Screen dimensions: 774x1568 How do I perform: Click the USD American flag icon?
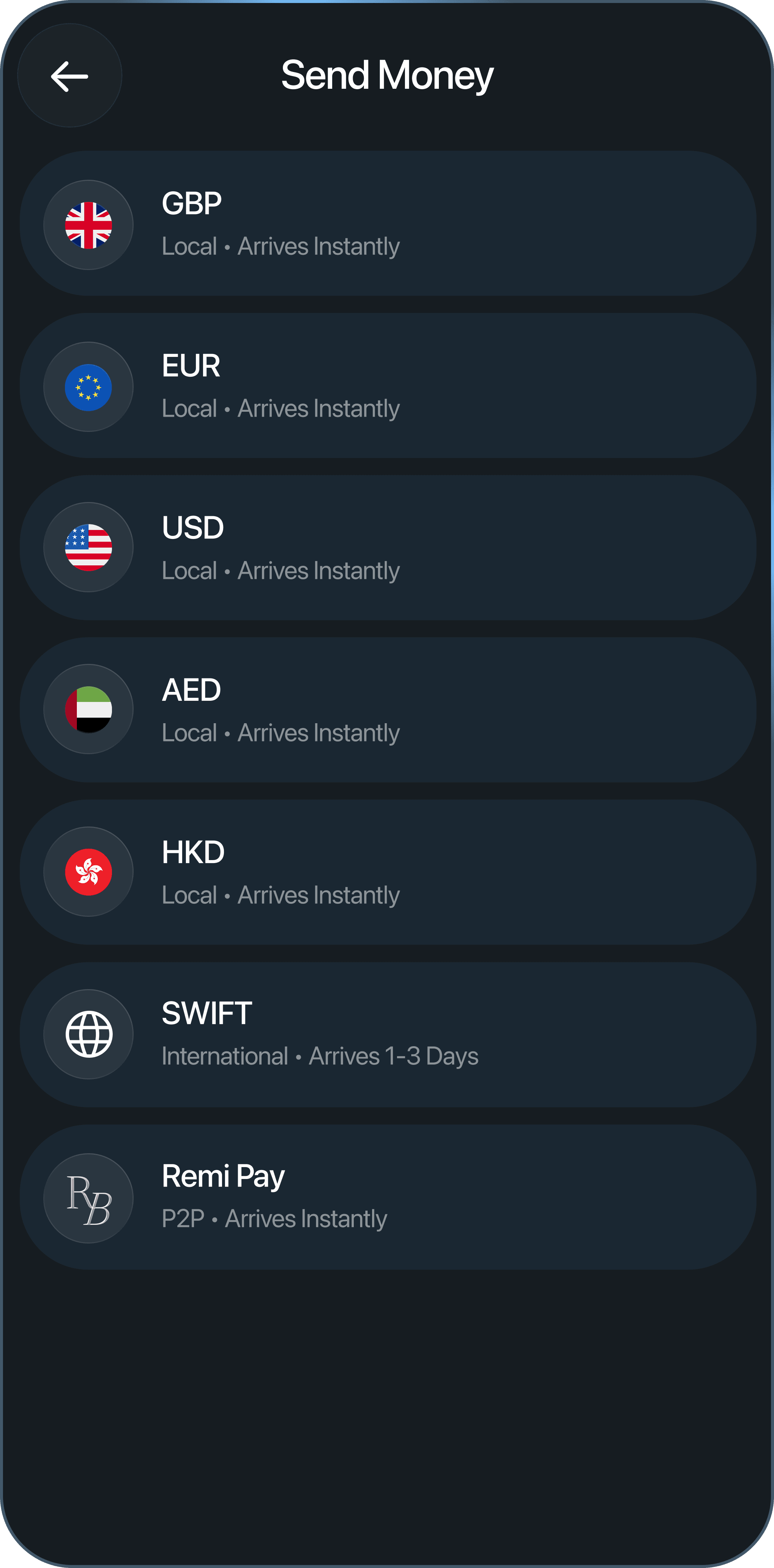88,547
